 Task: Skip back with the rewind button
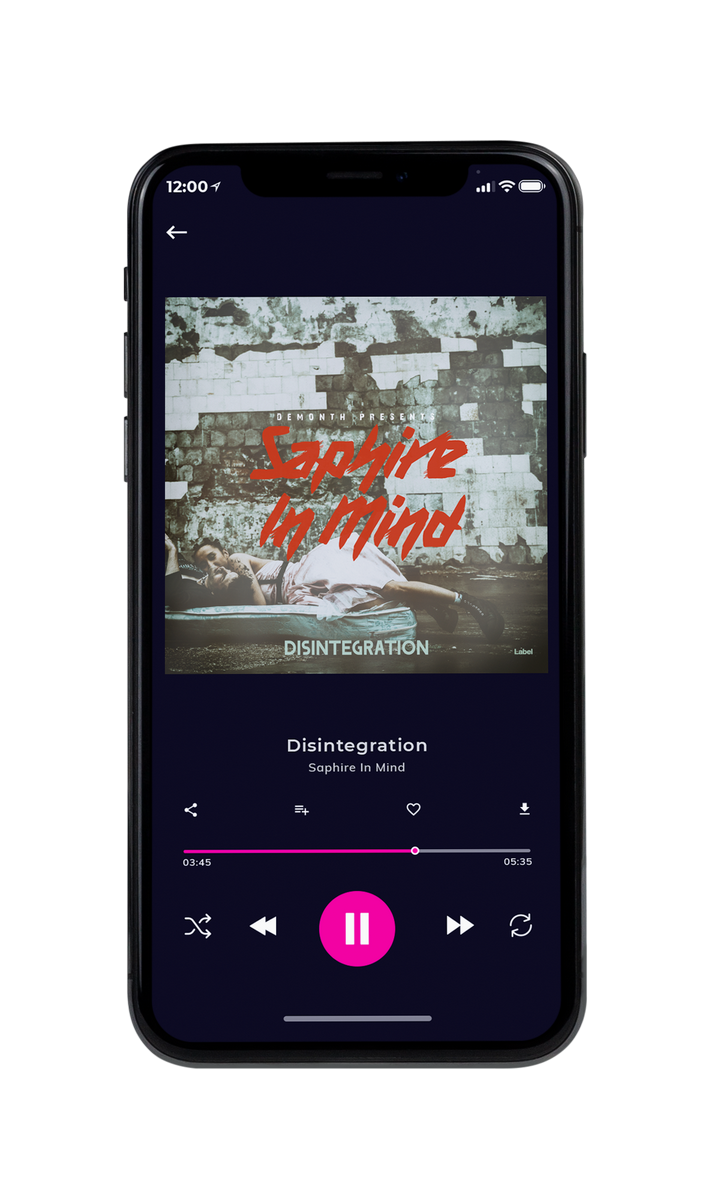[x=263, y=927]
